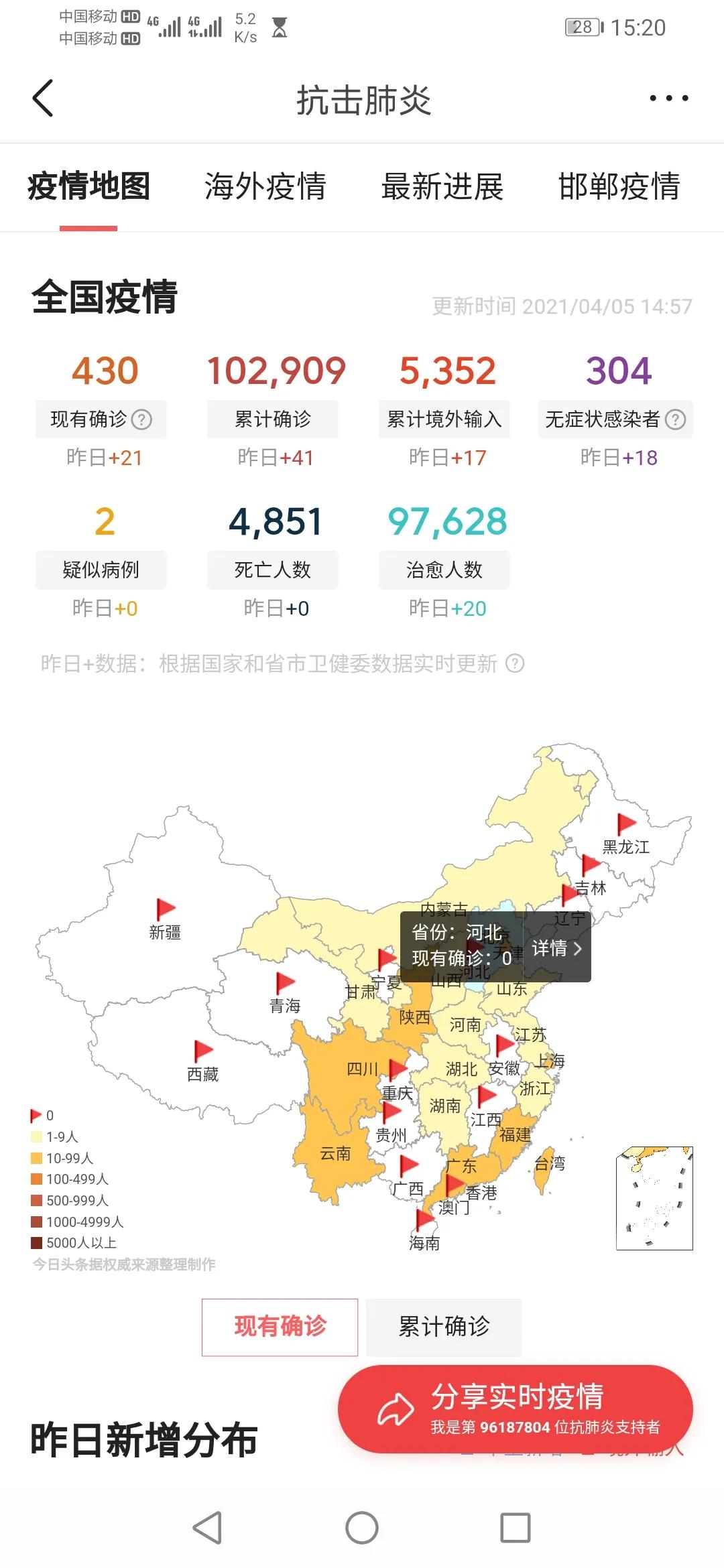Image resolution: width=724 pixels, height=1568 pixels.
Task: Switch to the 海外疫情 tab
Action: point(265,186)
